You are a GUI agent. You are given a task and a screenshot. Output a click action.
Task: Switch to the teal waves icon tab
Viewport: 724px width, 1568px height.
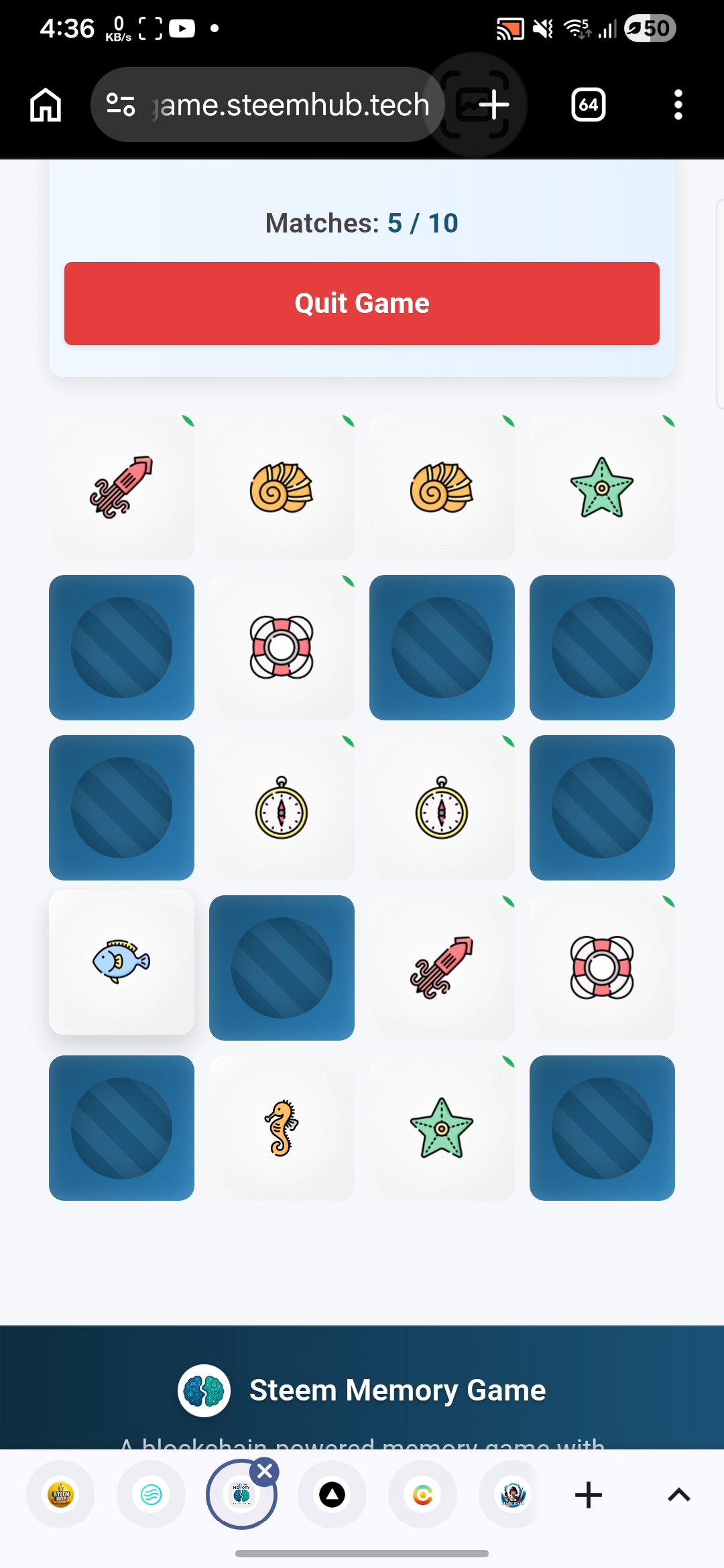152,1494
